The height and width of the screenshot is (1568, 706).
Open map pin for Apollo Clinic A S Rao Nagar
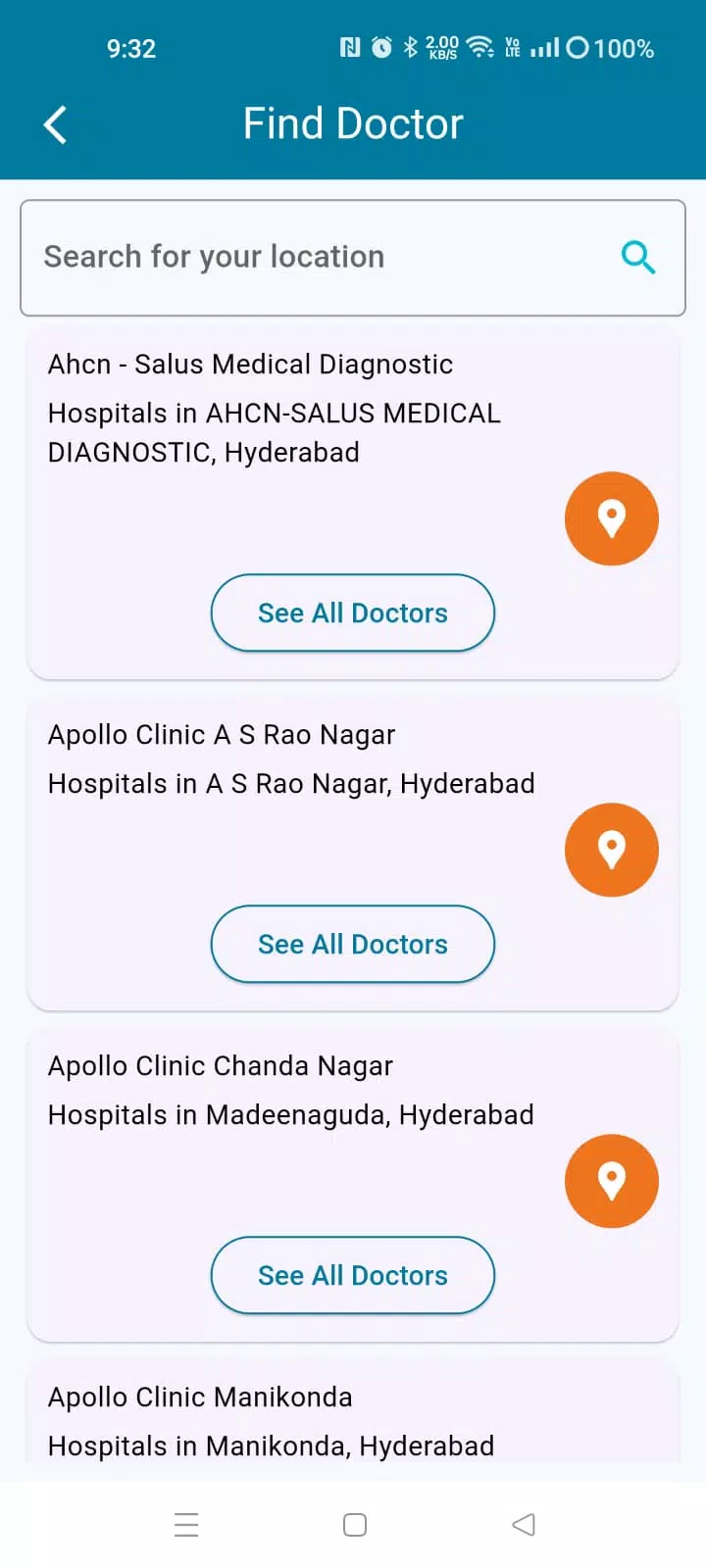(x=612, y=850)
